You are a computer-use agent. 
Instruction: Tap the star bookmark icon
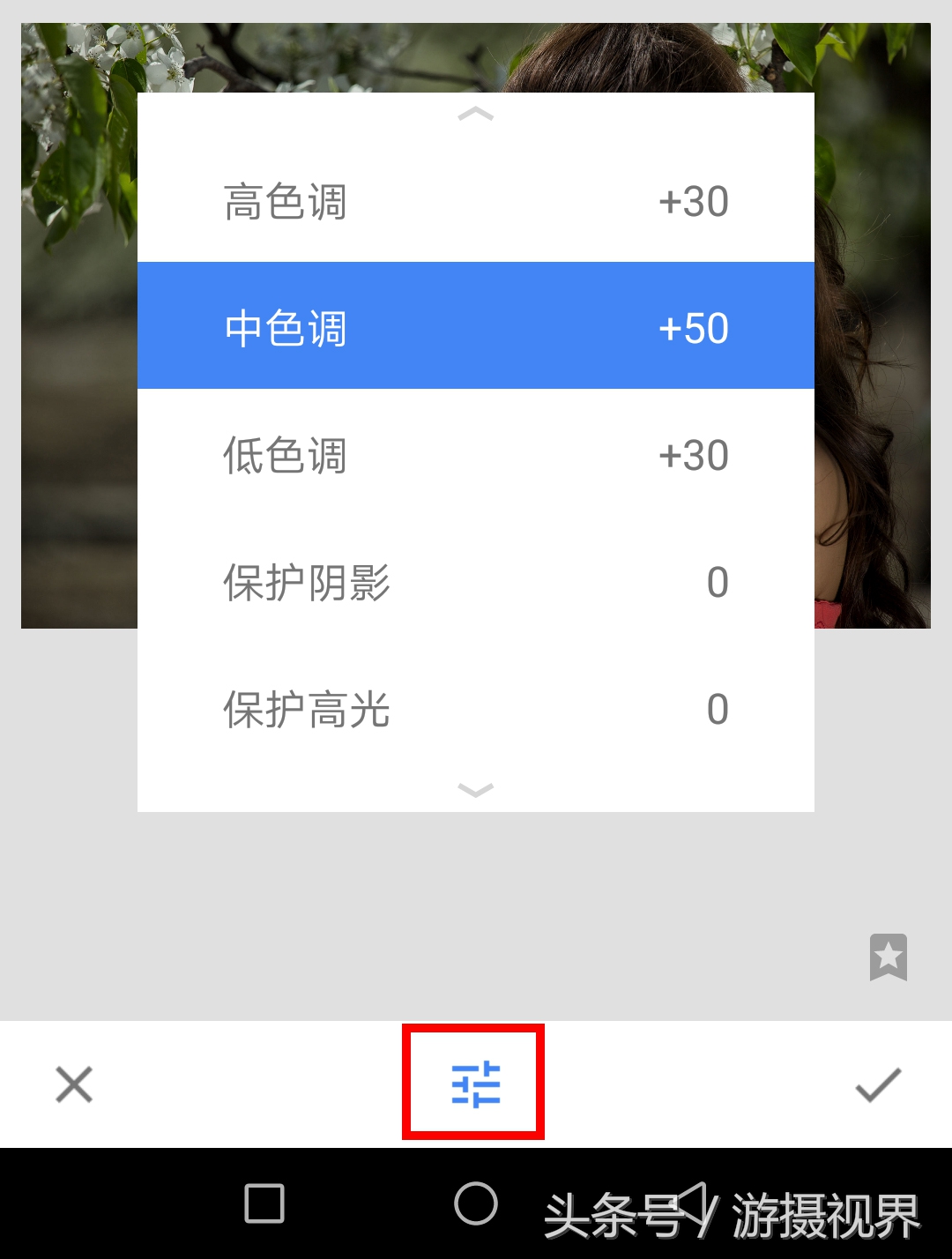pyautogui.click(x=888, y=957)
